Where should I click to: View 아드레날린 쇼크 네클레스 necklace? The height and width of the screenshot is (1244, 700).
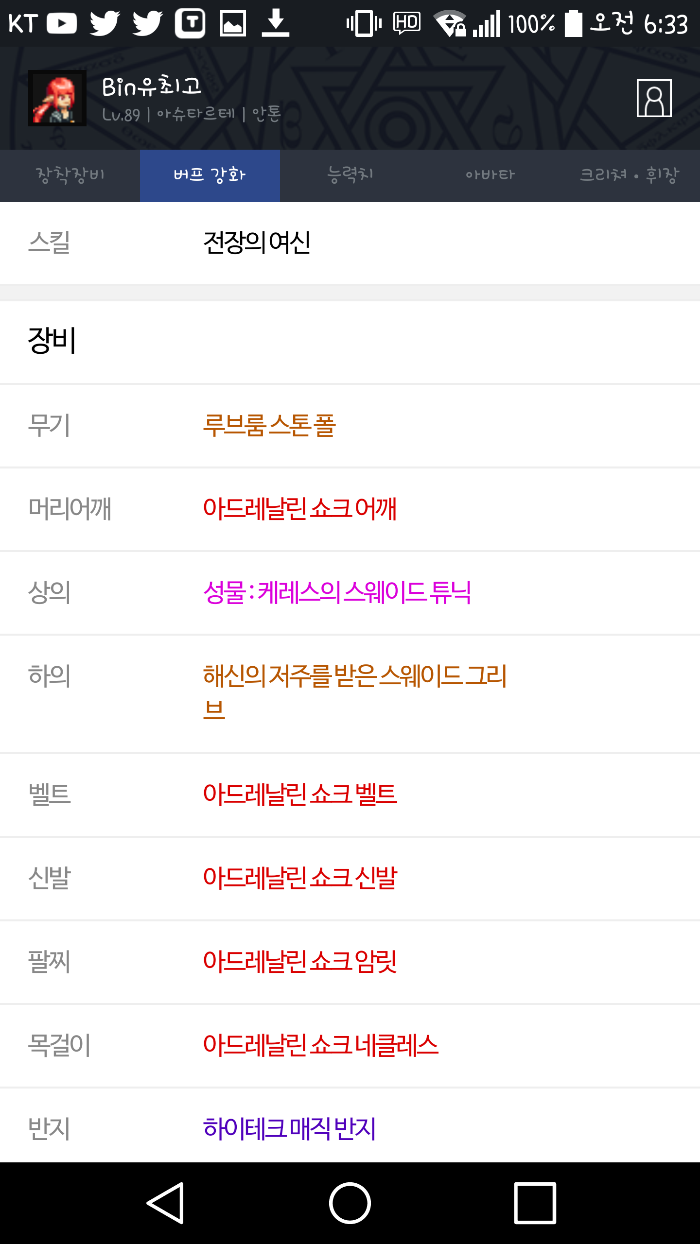[320, 1046]
